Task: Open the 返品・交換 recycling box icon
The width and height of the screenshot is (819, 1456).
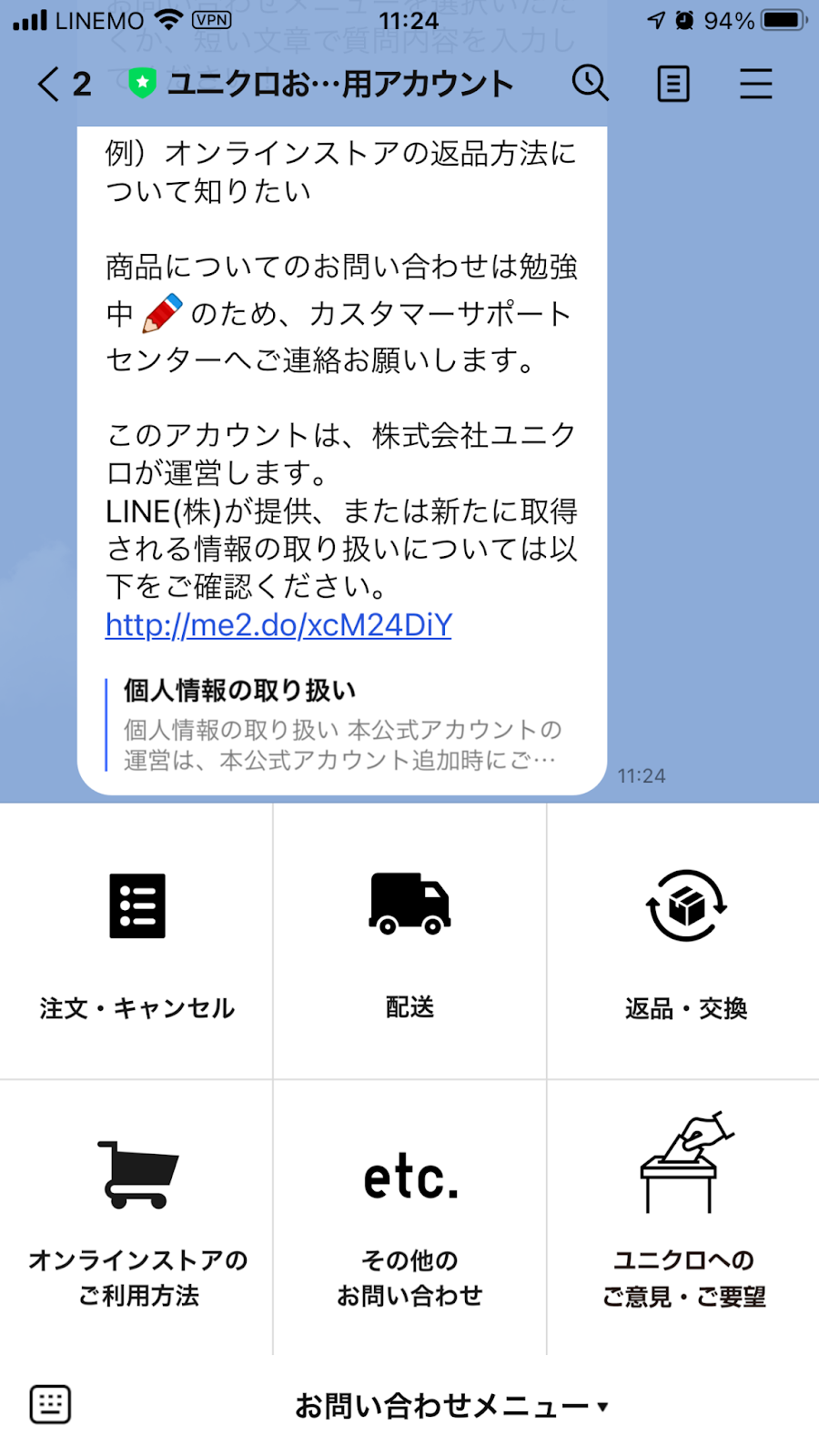Action: point(684,906)
